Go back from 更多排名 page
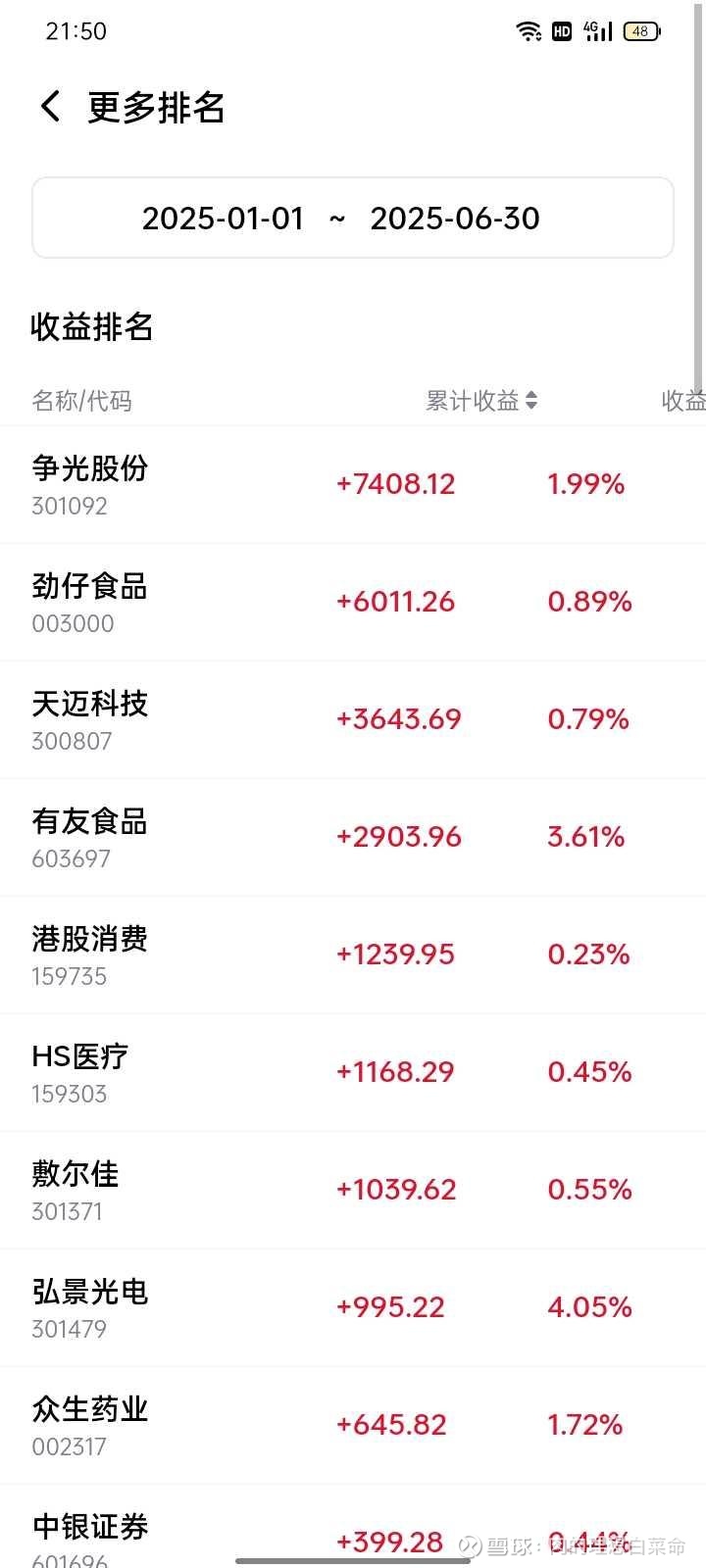 click(51, 106)
